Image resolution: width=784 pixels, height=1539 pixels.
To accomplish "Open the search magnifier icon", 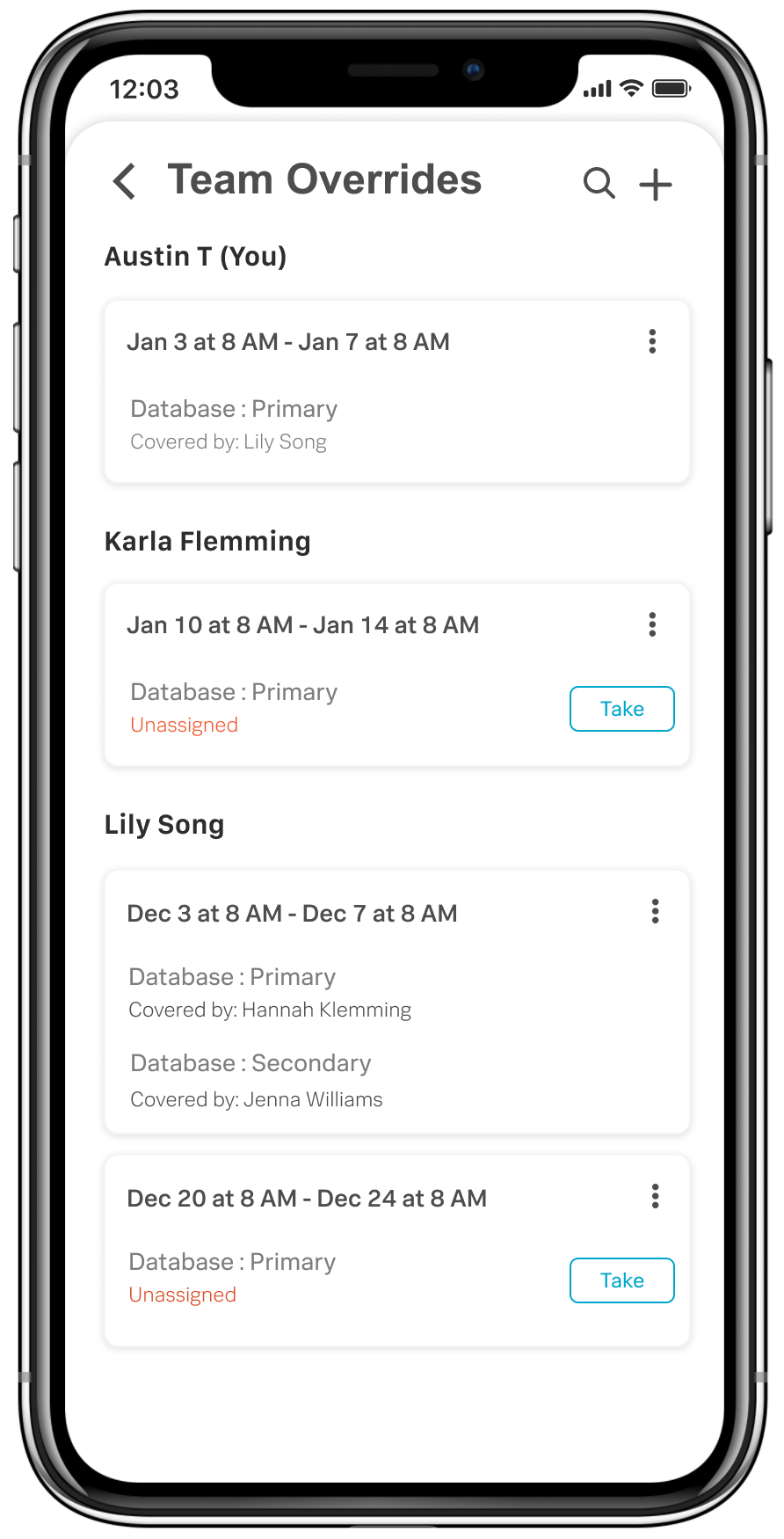I will [x=599, y=183].
